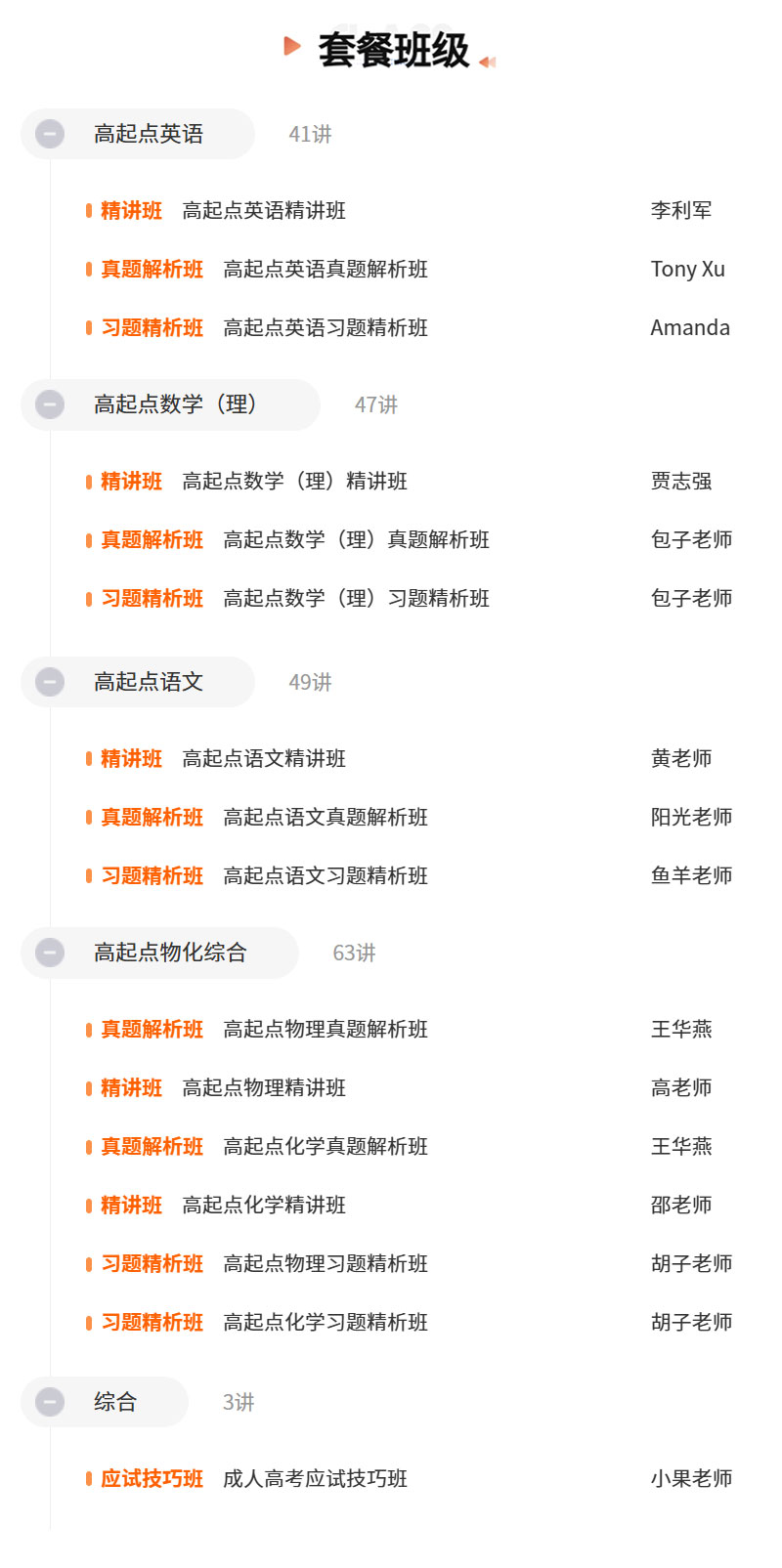
Task: Collapse the 高起点语文 section
Action: point(50,682)
